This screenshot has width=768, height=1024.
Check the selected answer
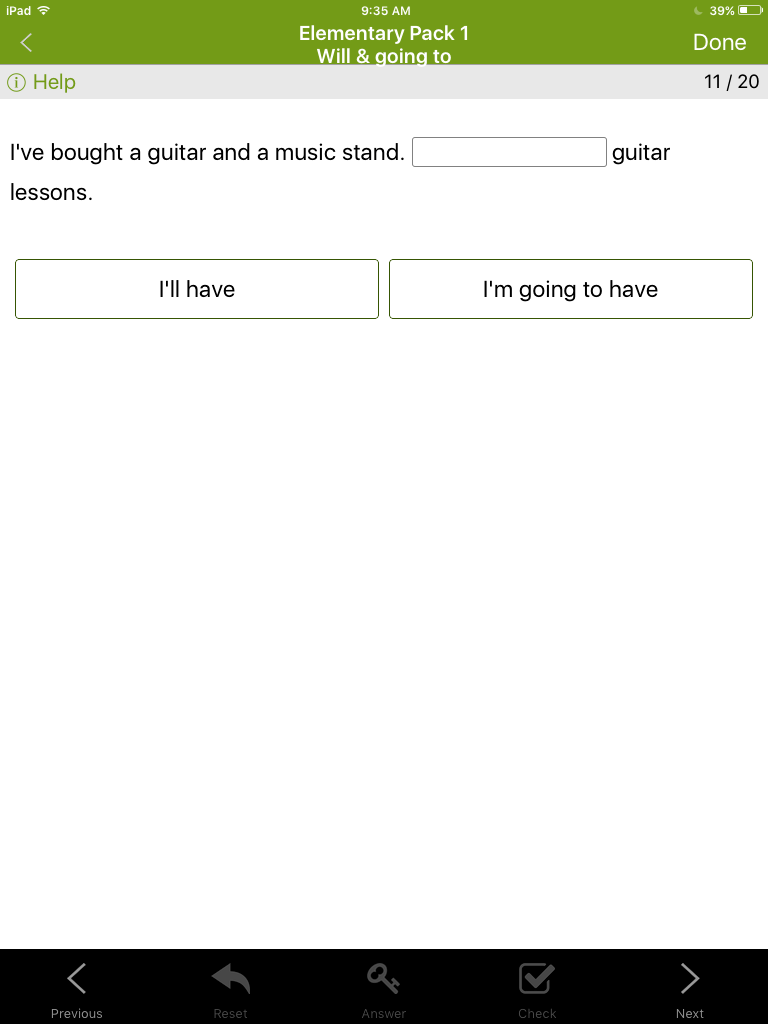[537, 988]
